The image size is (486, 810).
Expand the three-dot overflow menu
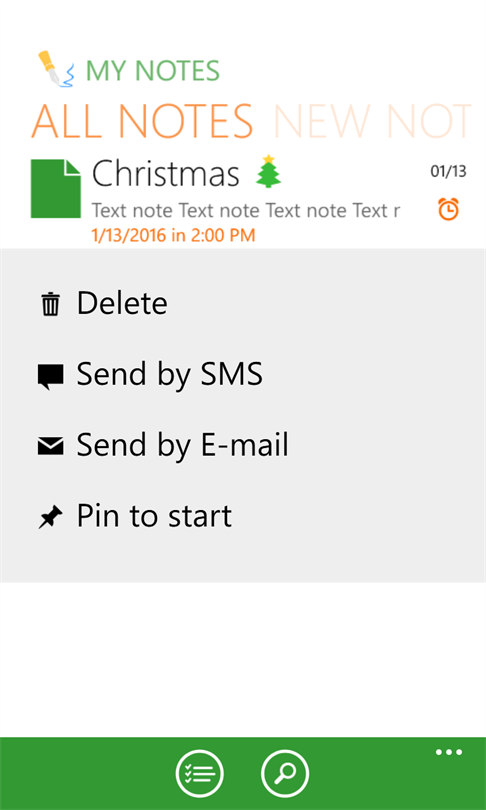coord(449,752)
